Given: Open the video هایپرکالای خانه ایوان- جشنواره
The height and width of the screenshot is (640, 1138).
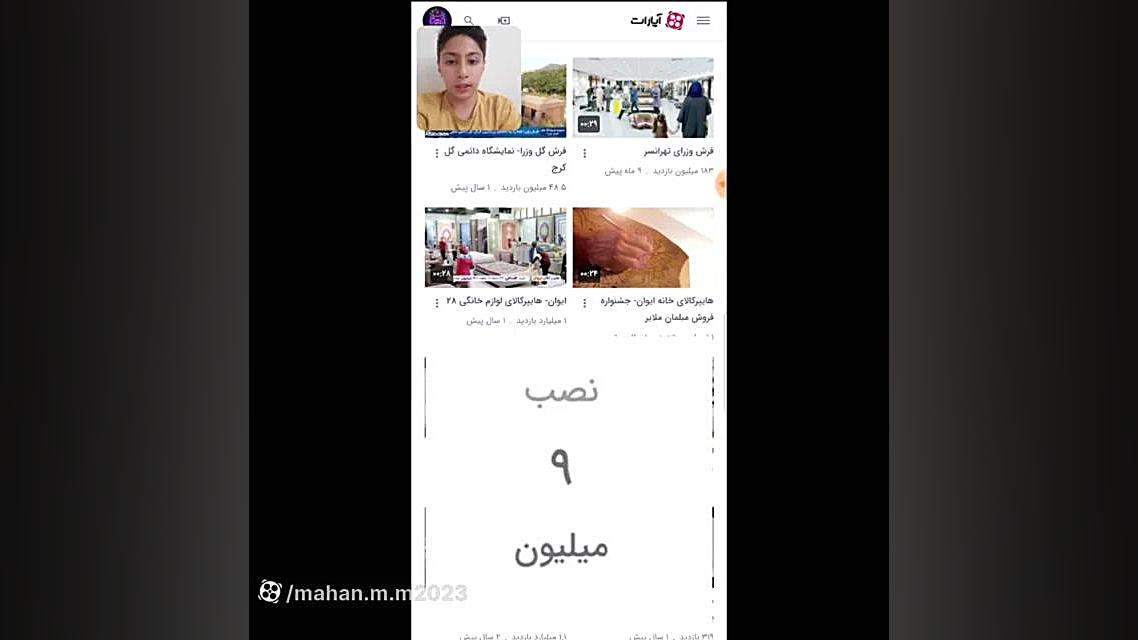Looking at the screenshot, I should (x=642, y=247).
